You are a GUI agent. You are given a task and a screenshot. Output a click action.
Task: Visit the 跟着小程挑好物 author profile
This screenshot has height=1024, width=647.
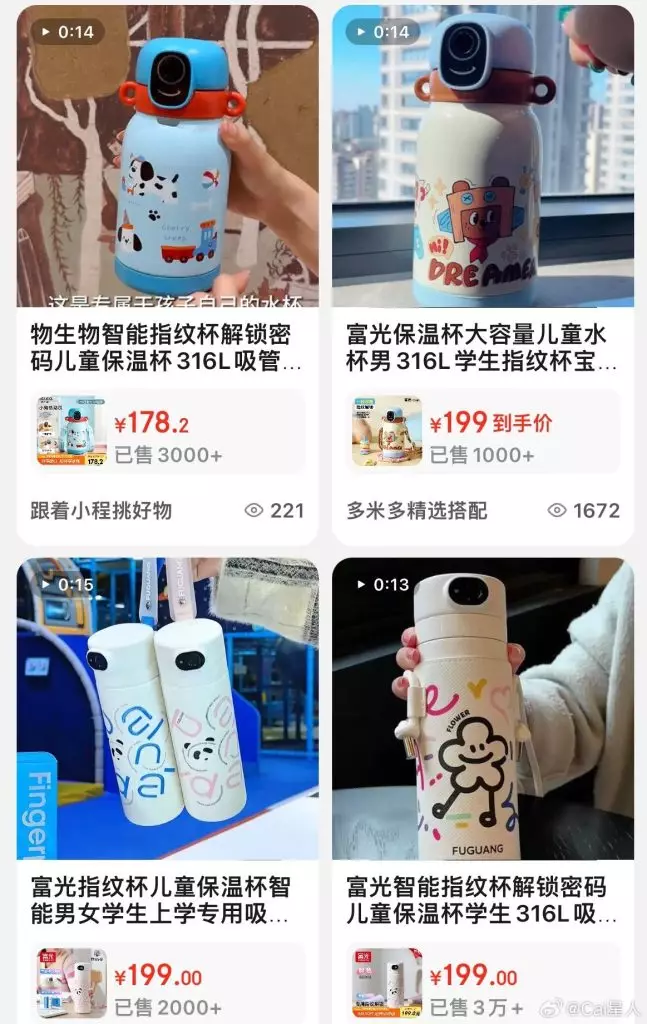coord(101,511)
